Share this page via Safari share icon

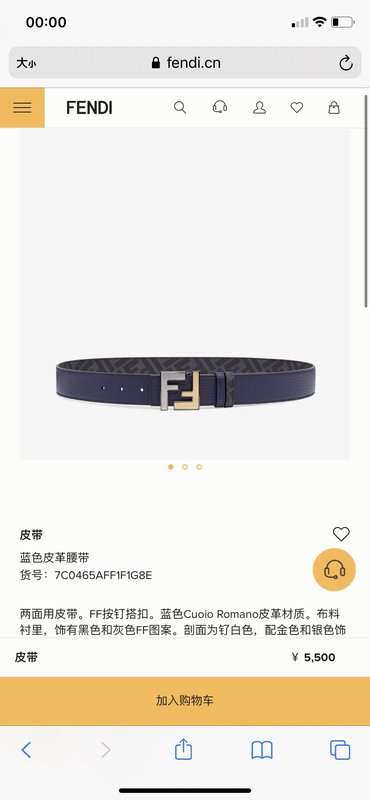coord(184,749)
